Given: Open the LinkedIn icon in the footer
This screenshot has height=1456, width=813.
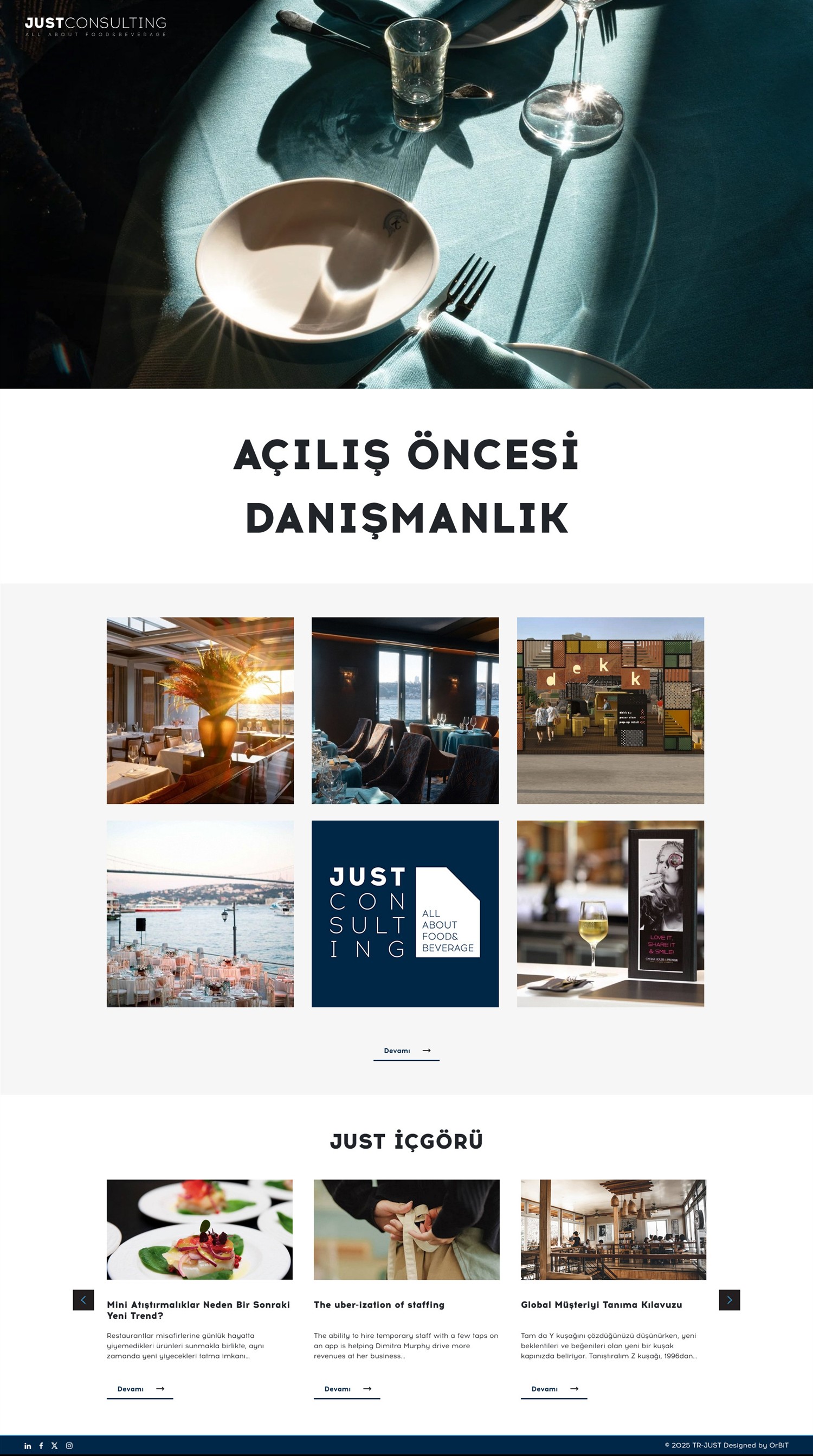Looking at the screenshot, I should coord(28,1445).
